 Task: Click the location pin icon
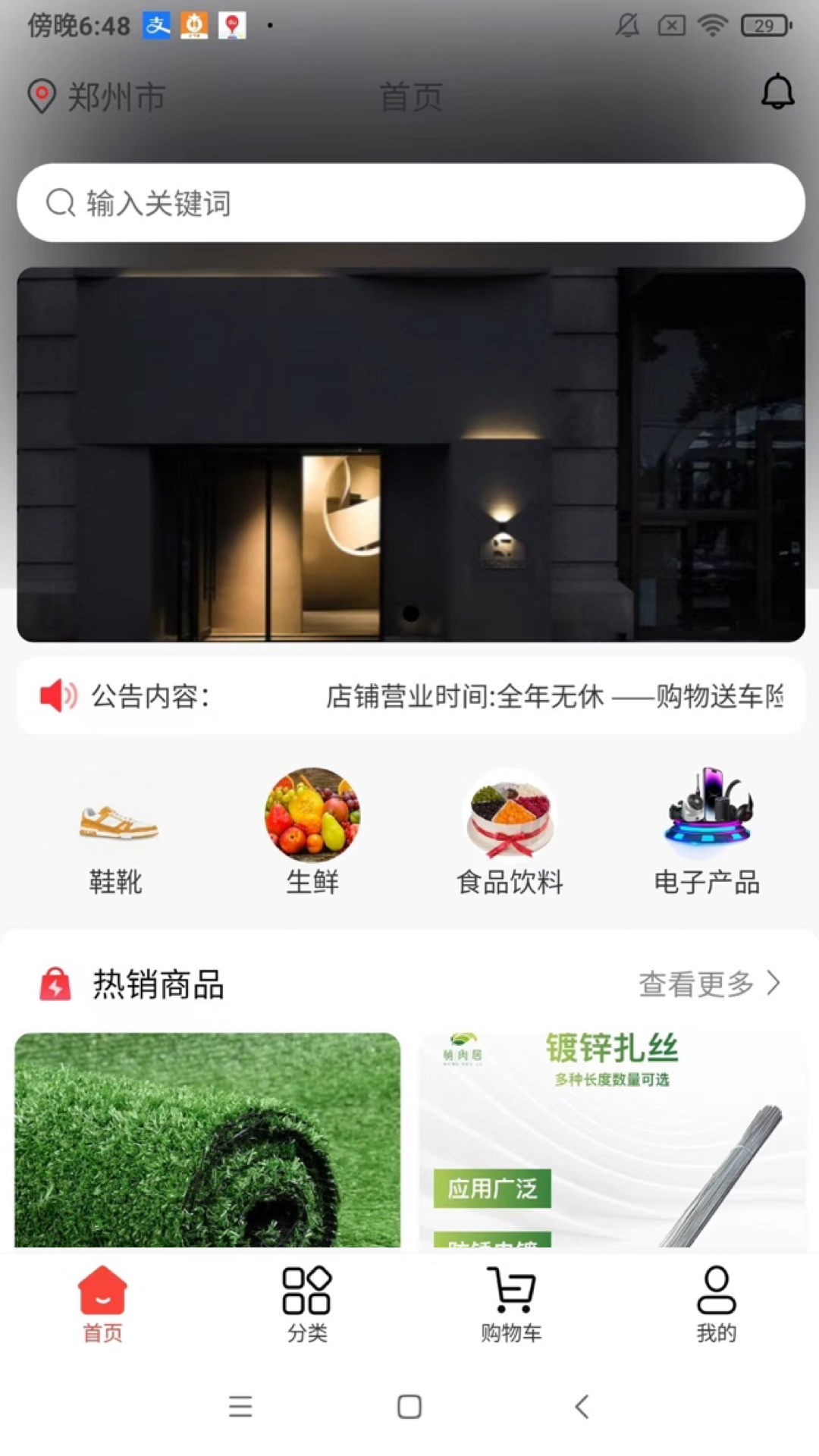39,94
